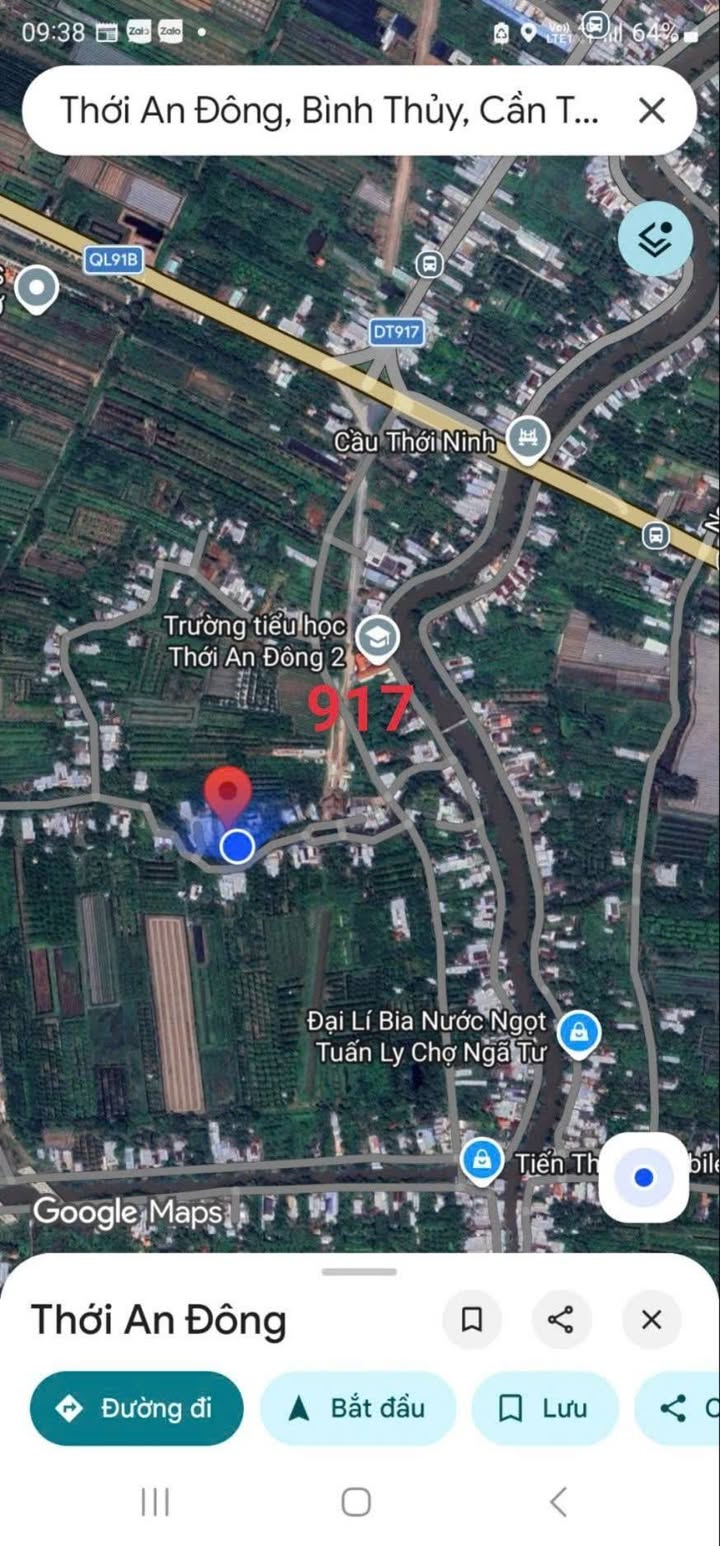Viewport: 720px width, 1546px height.
Task: Tap the search box showing Thới An Đông
Action: click(330, 111)
